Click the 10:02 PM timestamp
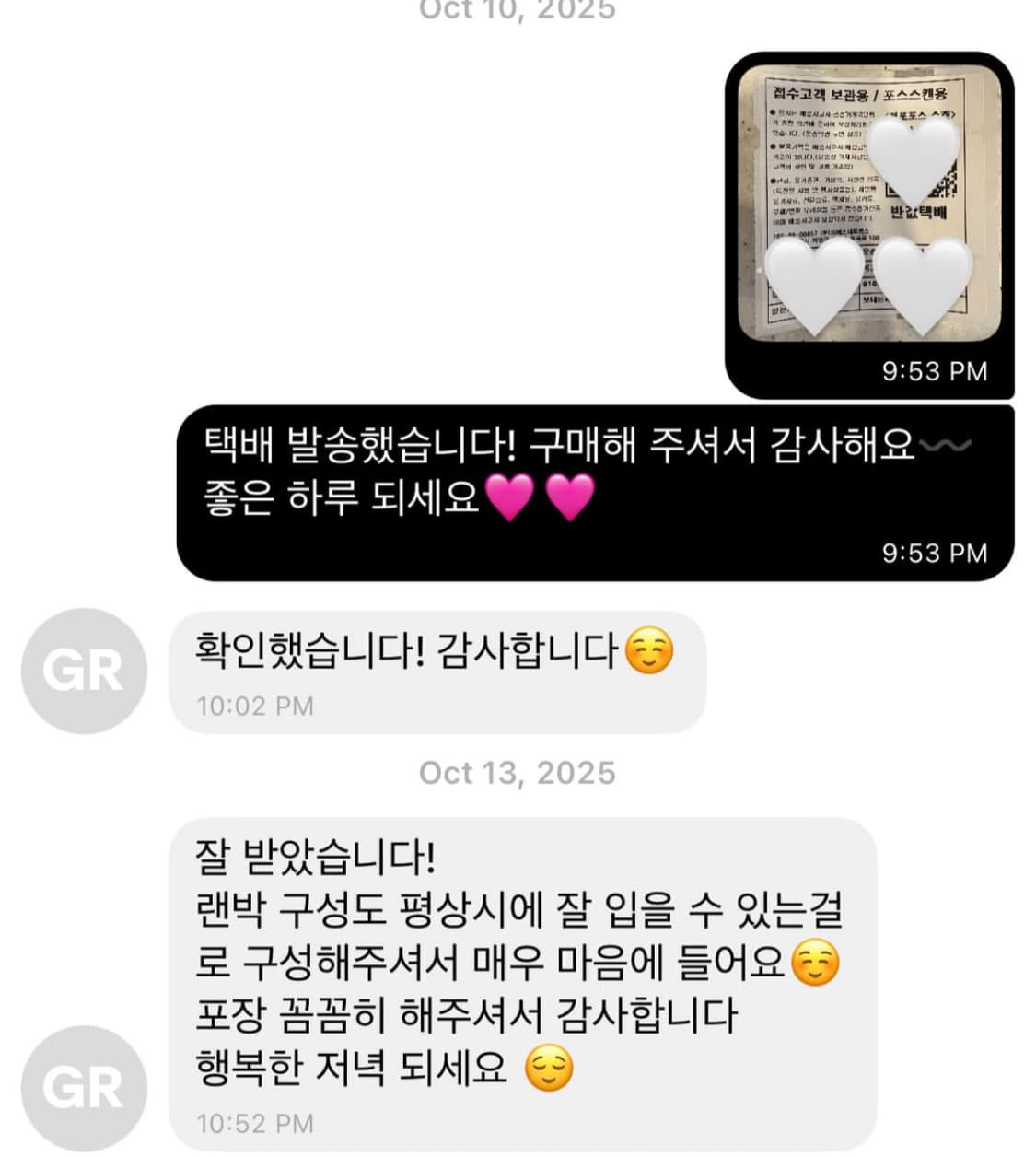This screenshot has width=1036, height=1157. 255,706
